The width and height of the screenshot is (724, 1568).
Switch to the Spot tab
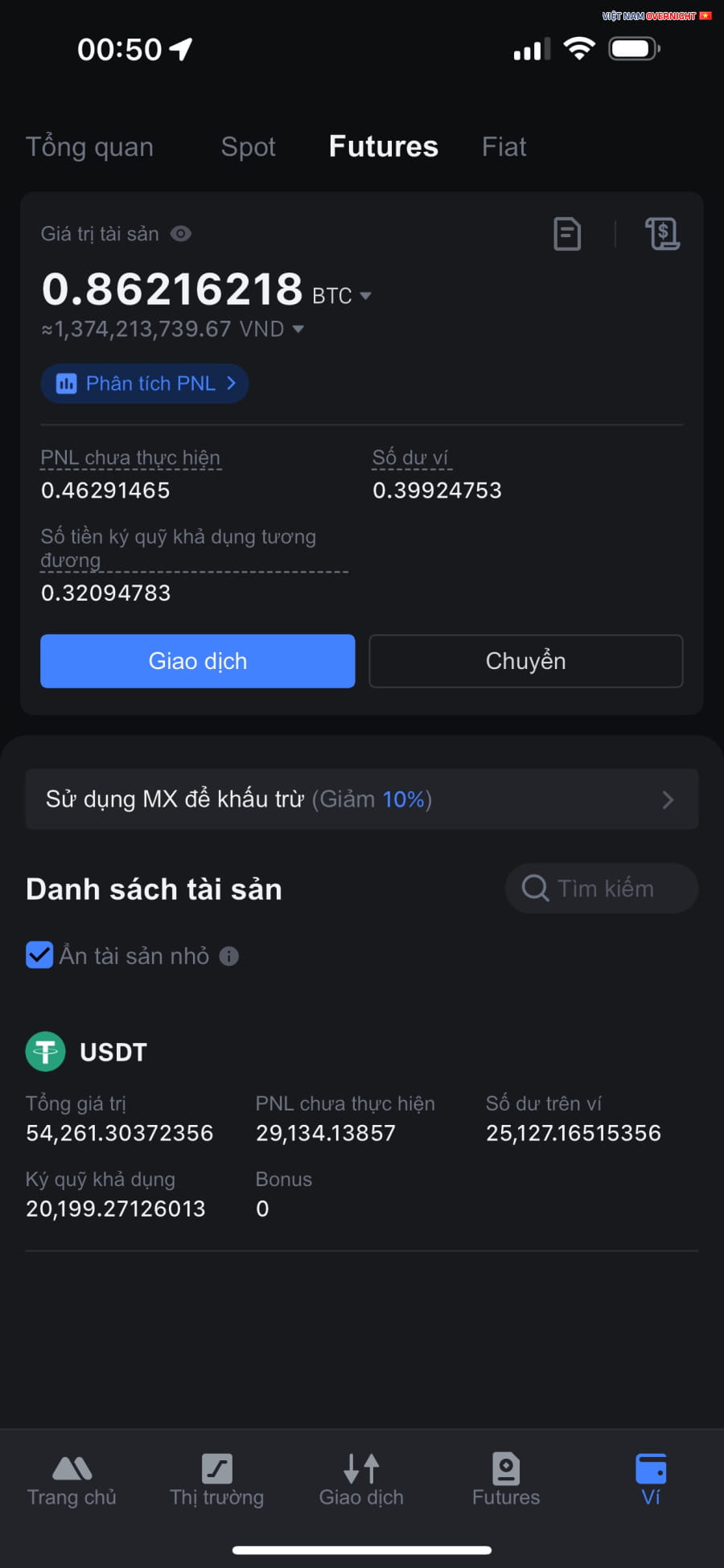click(248, 147)
